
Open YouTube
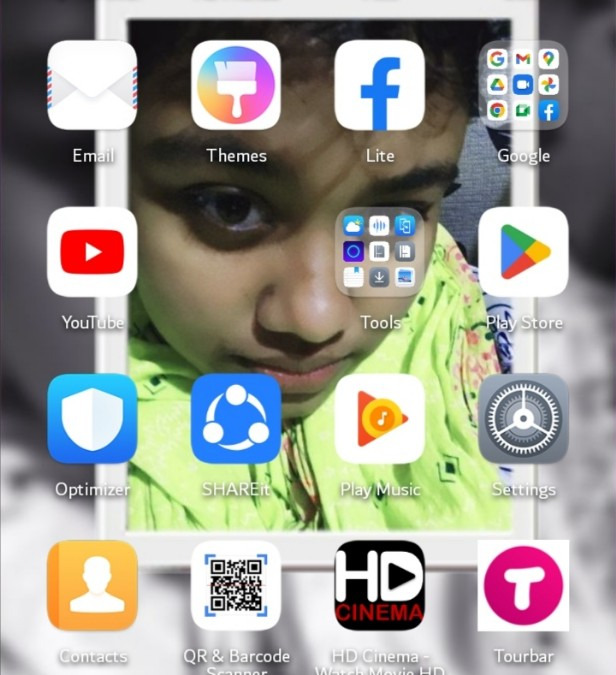(92, 252)
